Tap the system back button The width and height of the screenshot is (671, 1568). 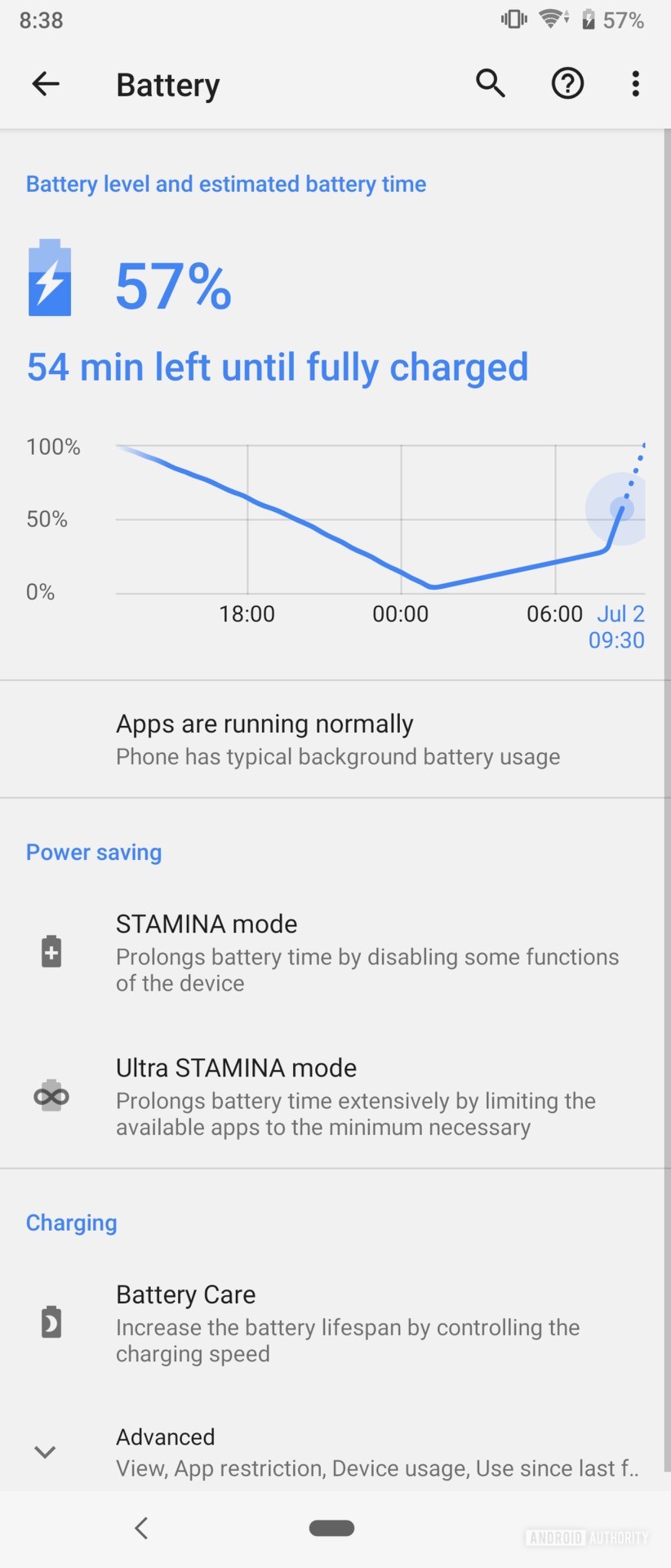click(142, 1528)
